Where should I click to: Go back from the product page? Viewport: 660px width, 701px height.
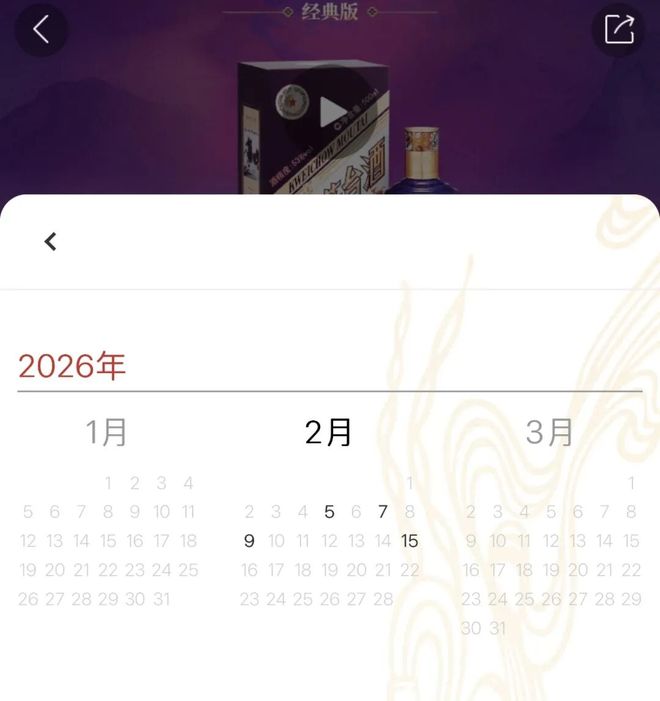41,29
